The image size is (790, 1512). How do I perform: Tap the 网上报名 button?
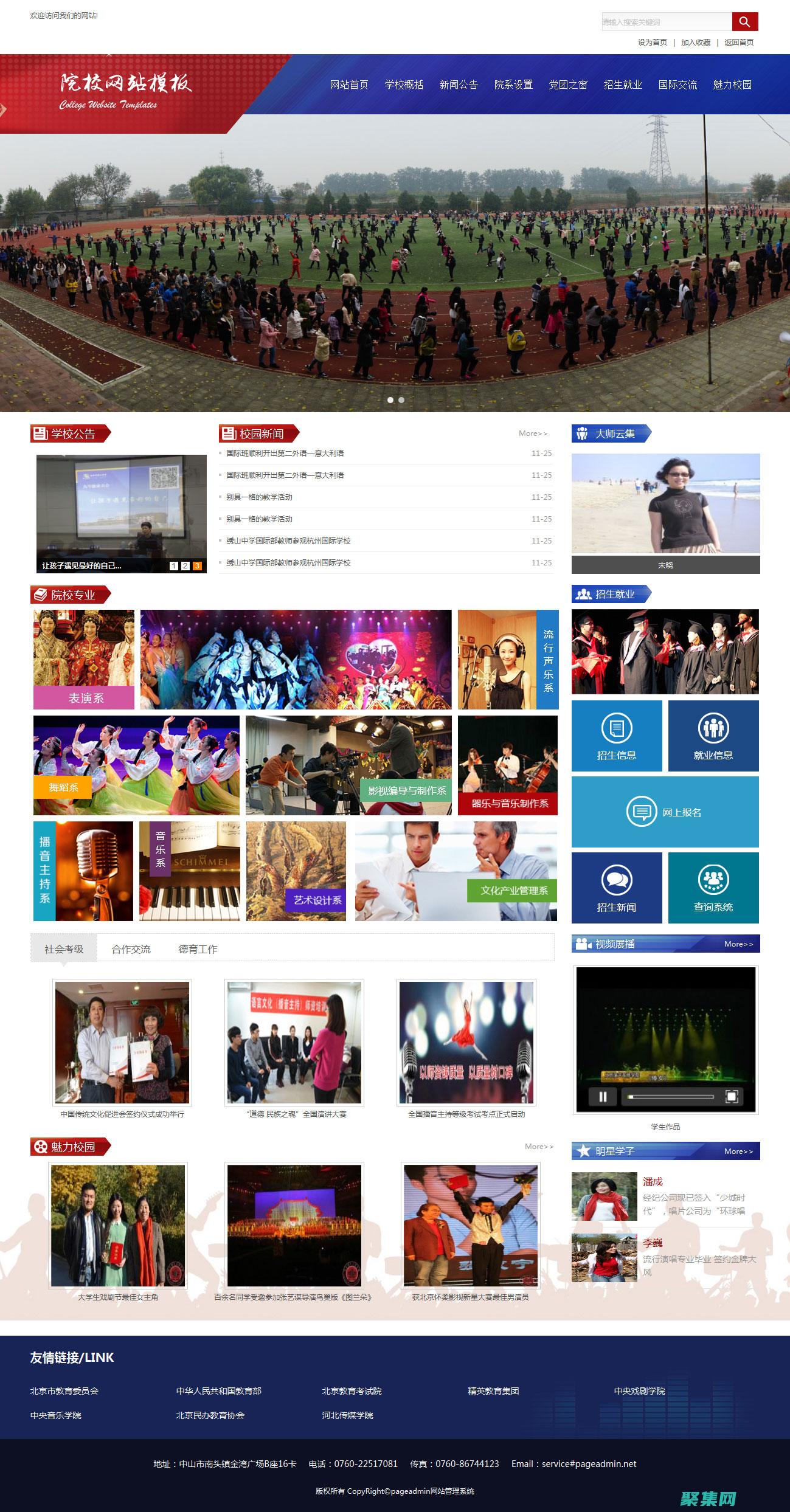pos(665,812)
